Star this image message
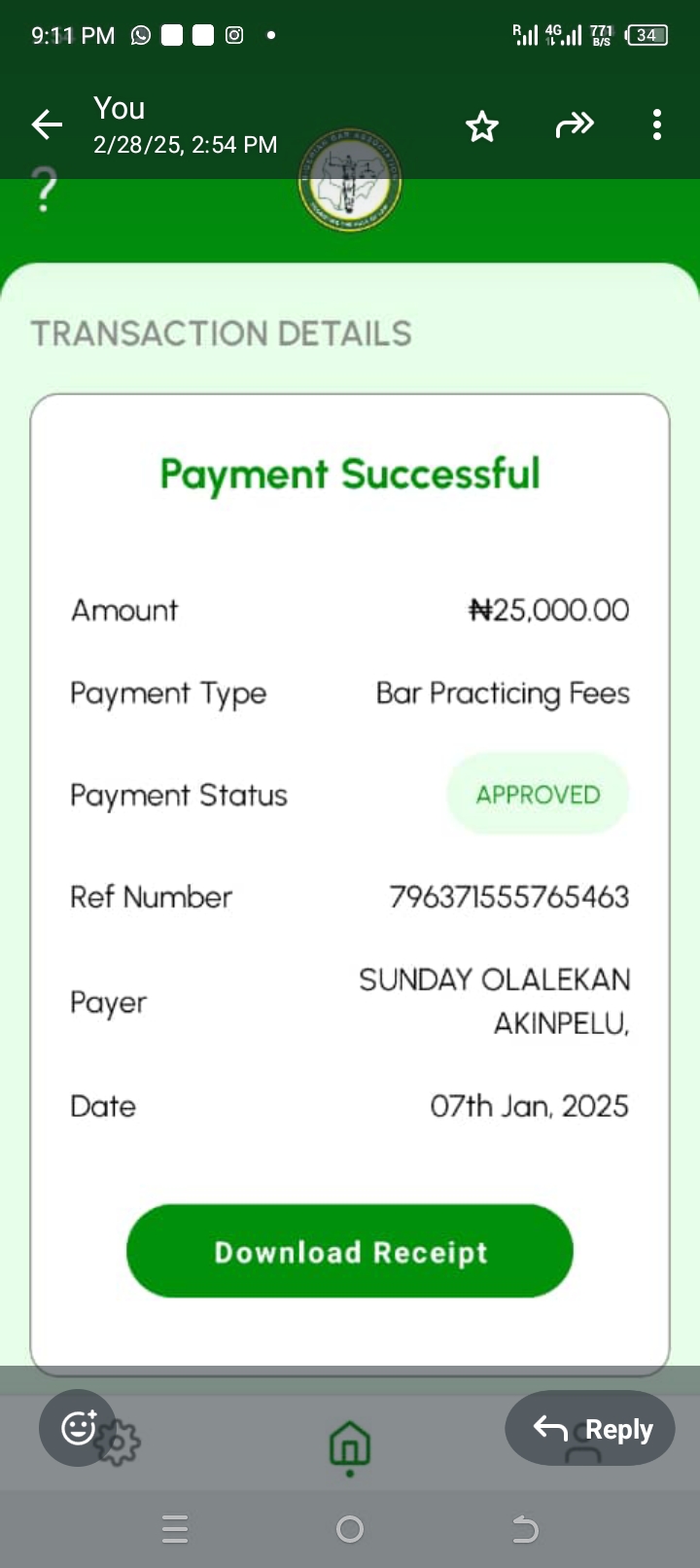Viewport: 700px width, 1568px height. coord(482,125)
